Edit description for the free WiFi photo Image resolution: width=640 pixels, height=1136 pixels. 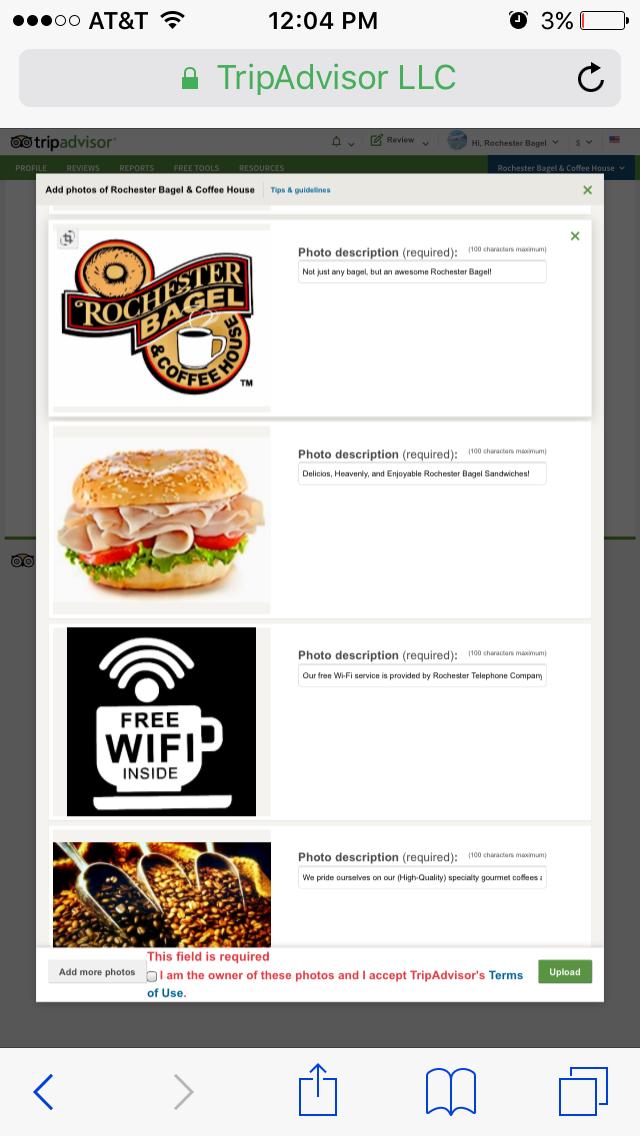point(422,675)
